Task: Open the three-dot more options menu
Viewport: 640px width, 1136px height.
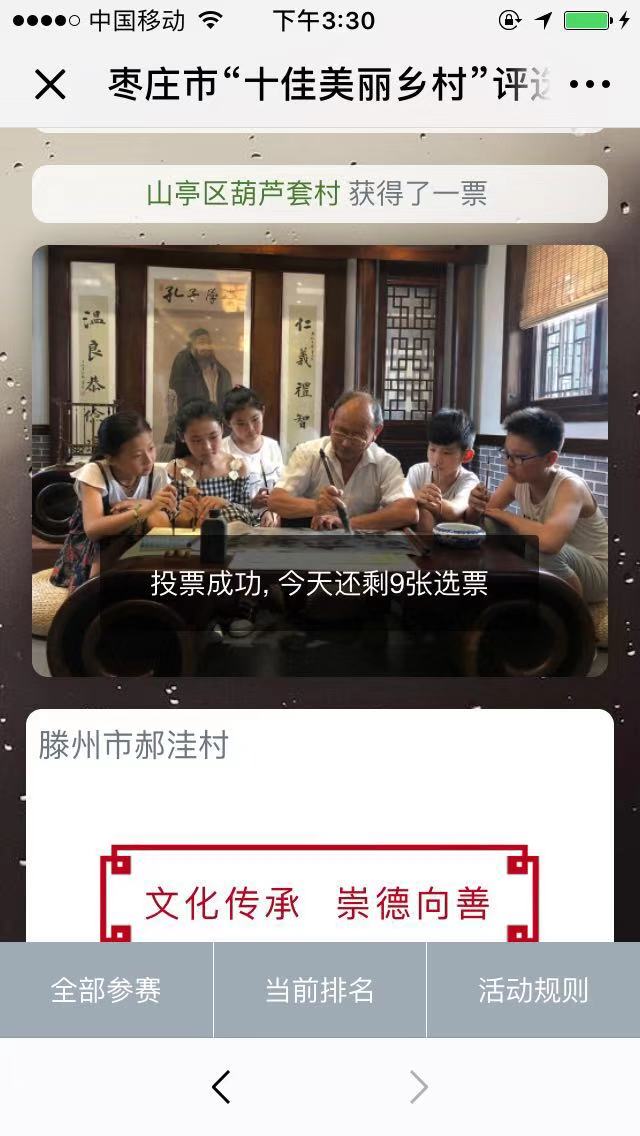Action: pos(589,85)
